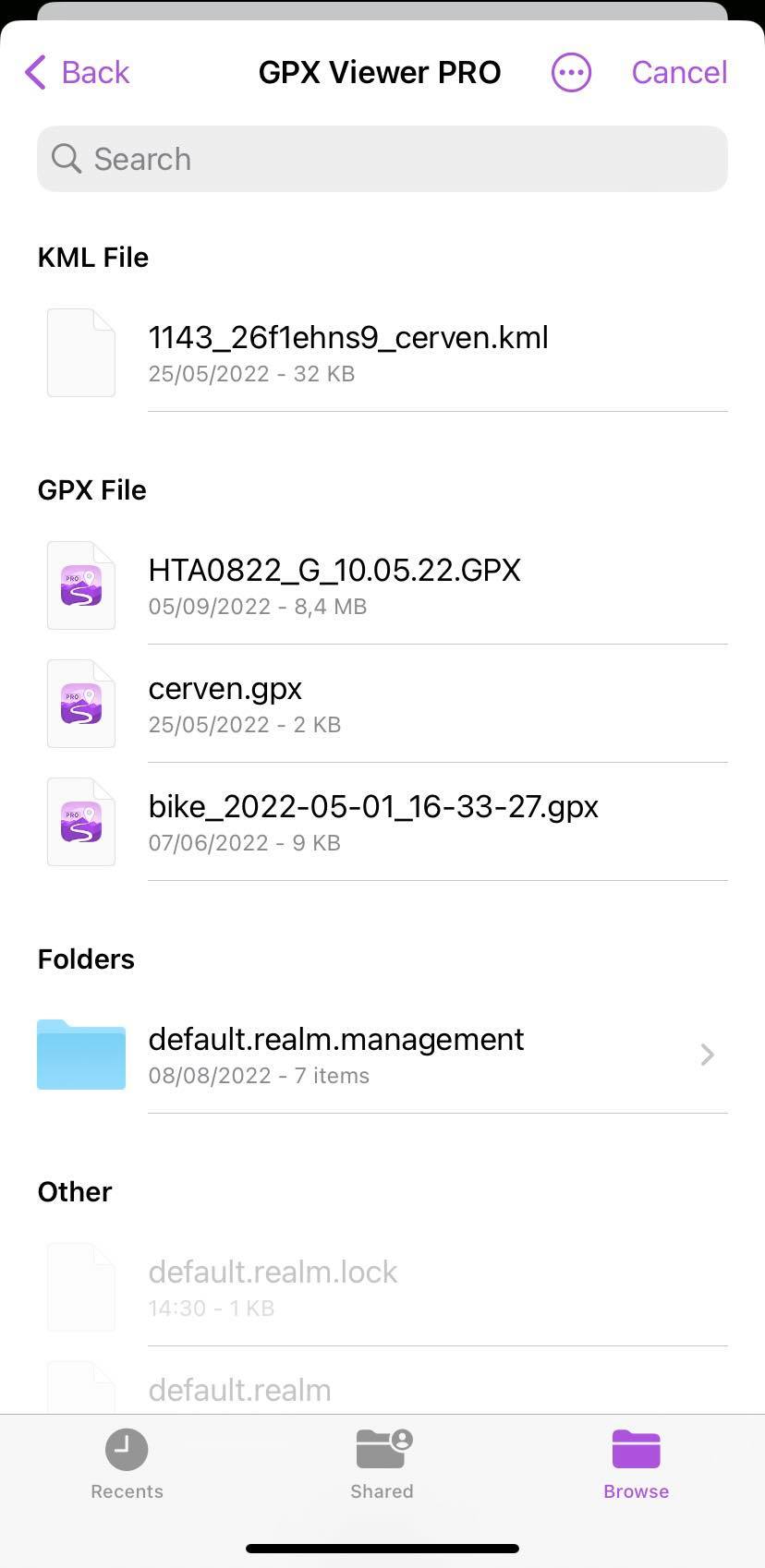
Task: Cancel the file picker
Action: 679,72
